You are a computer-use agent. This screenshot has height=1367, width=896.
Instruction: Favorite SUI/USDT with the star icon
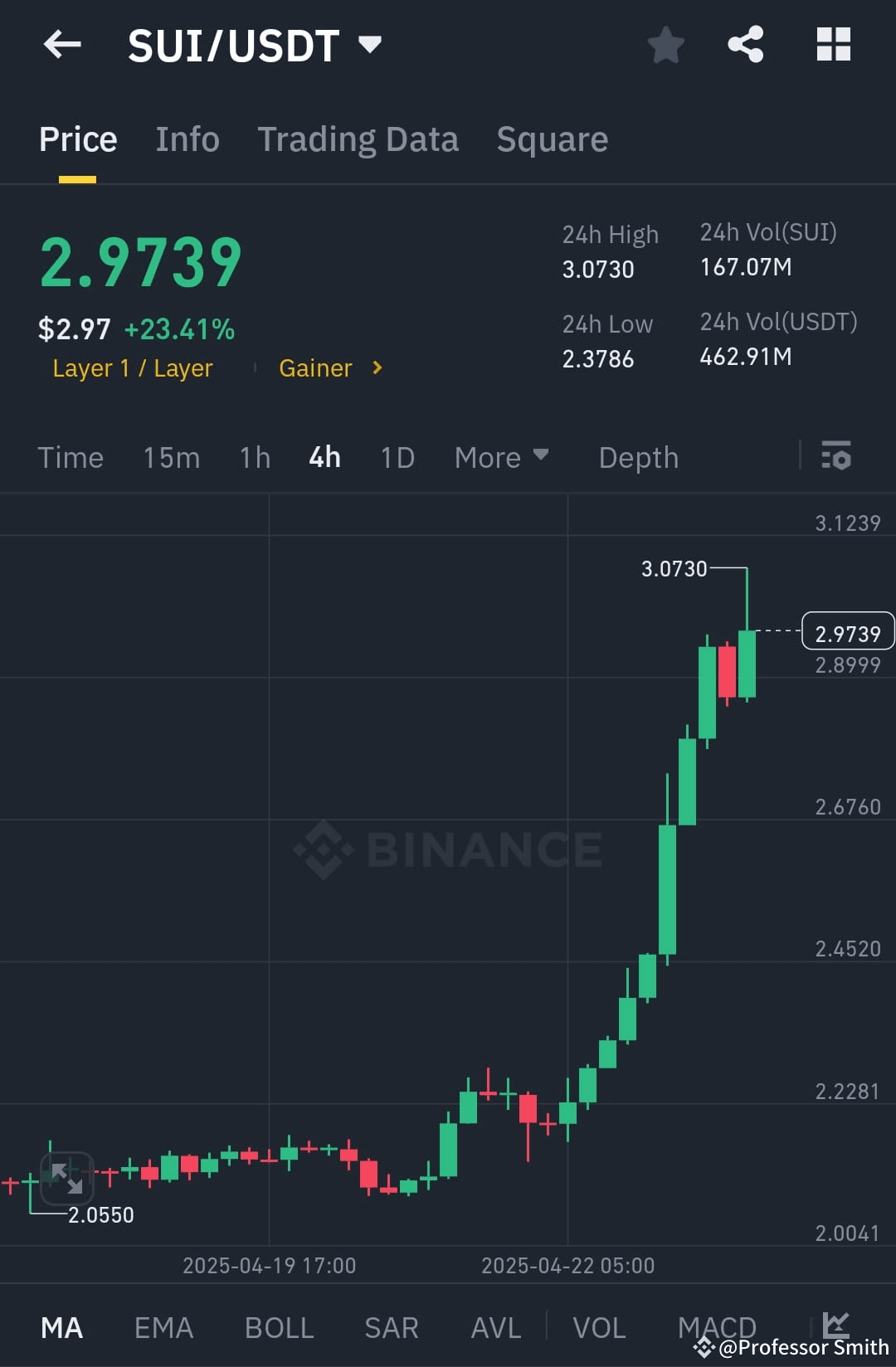pyautogui.click(x=665, y=45)
